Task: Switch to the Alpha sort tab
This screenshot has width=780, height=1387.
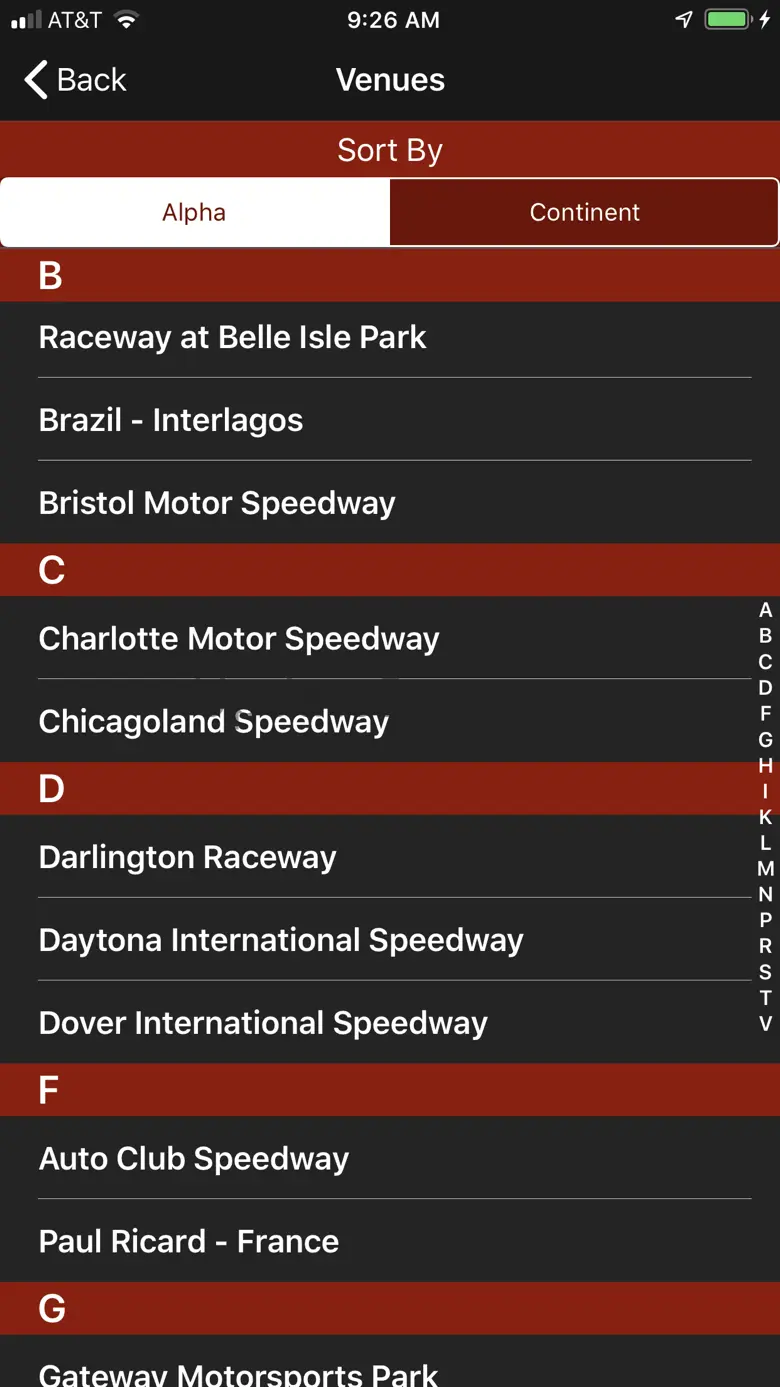Action: 195,212
